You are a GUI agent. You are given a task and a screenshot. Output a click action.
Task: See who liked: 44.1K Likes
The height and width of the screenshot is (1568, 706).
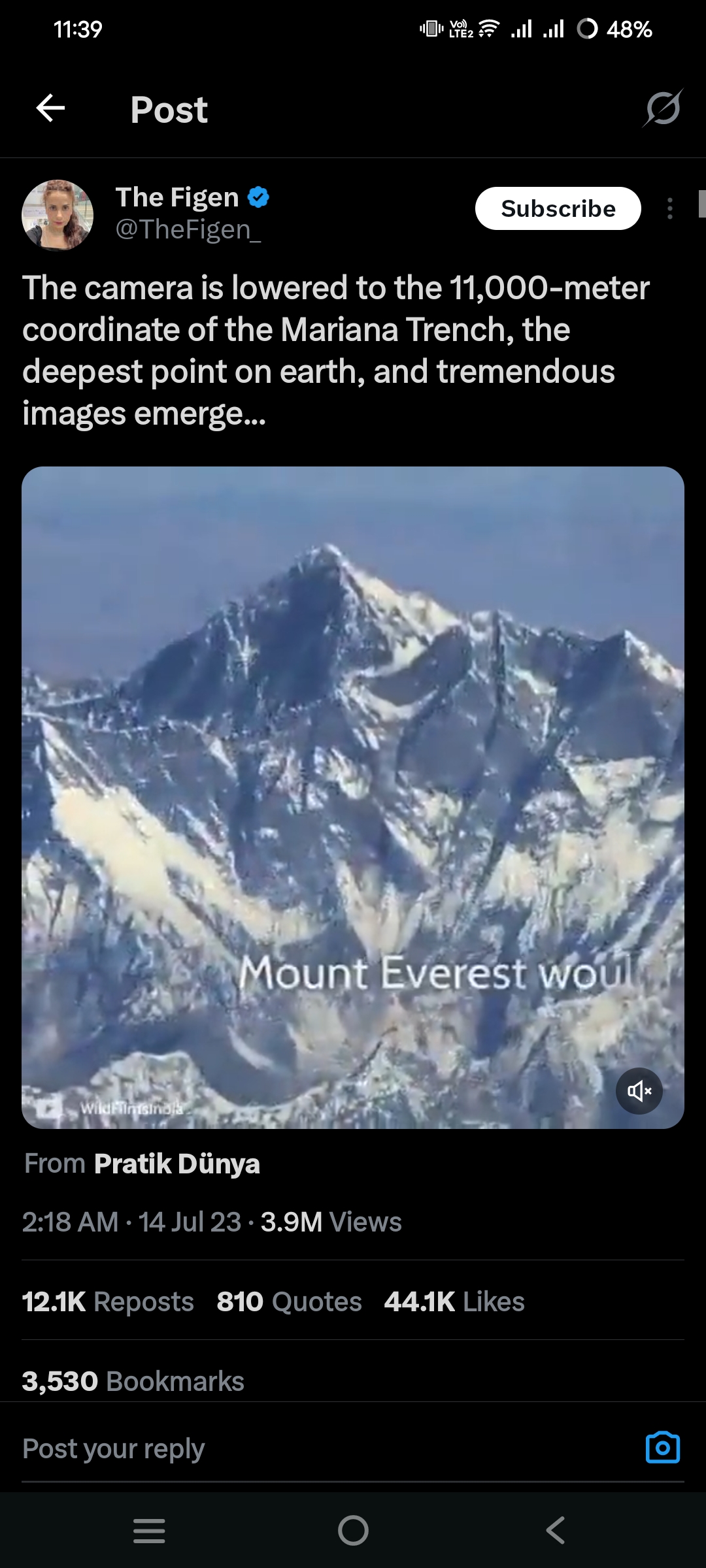pos(454,1301)
